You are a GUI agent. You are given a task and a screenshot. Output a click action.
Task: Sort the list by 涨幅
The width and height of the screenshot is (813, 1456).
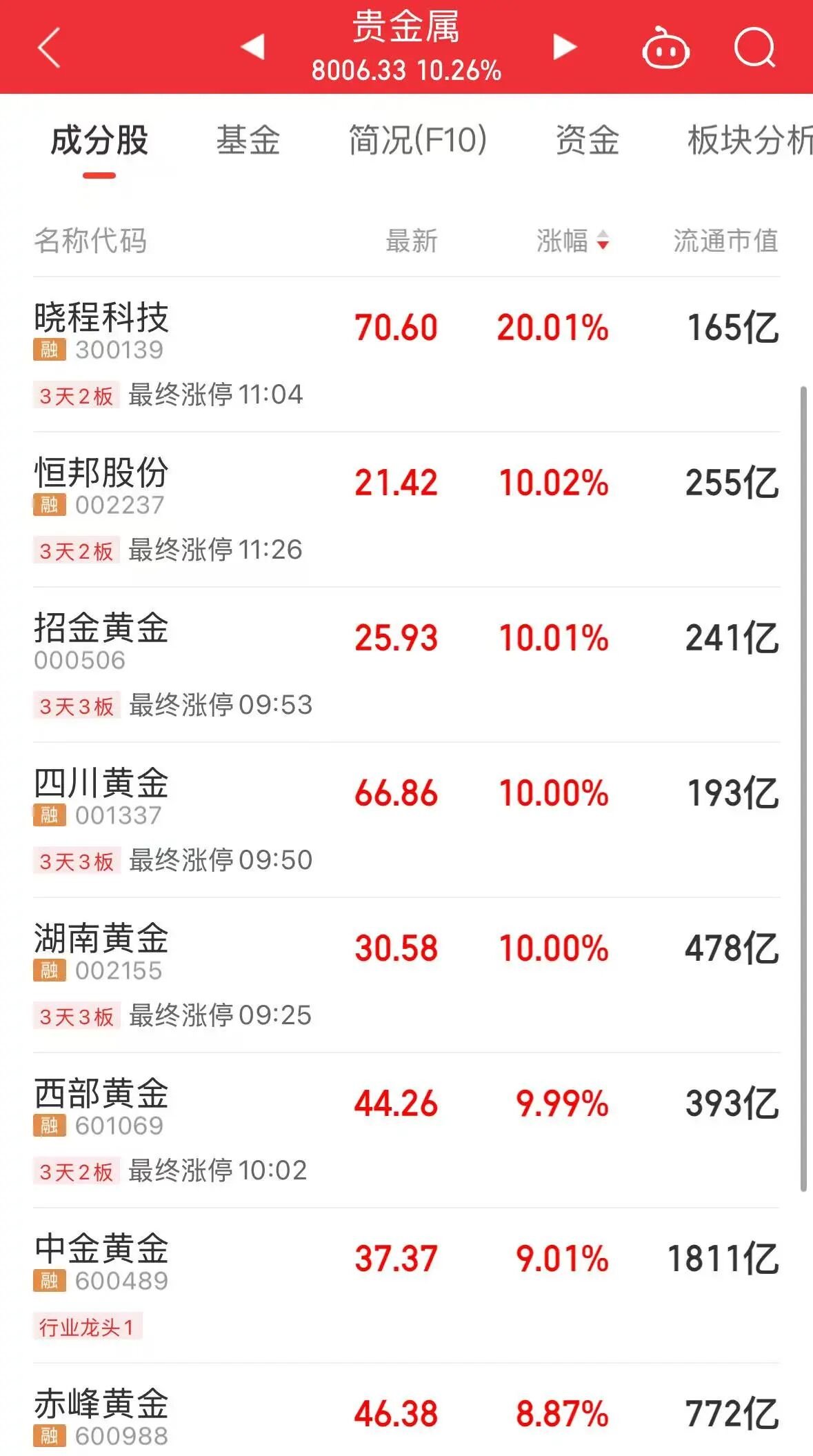click(x=572, y=241)
